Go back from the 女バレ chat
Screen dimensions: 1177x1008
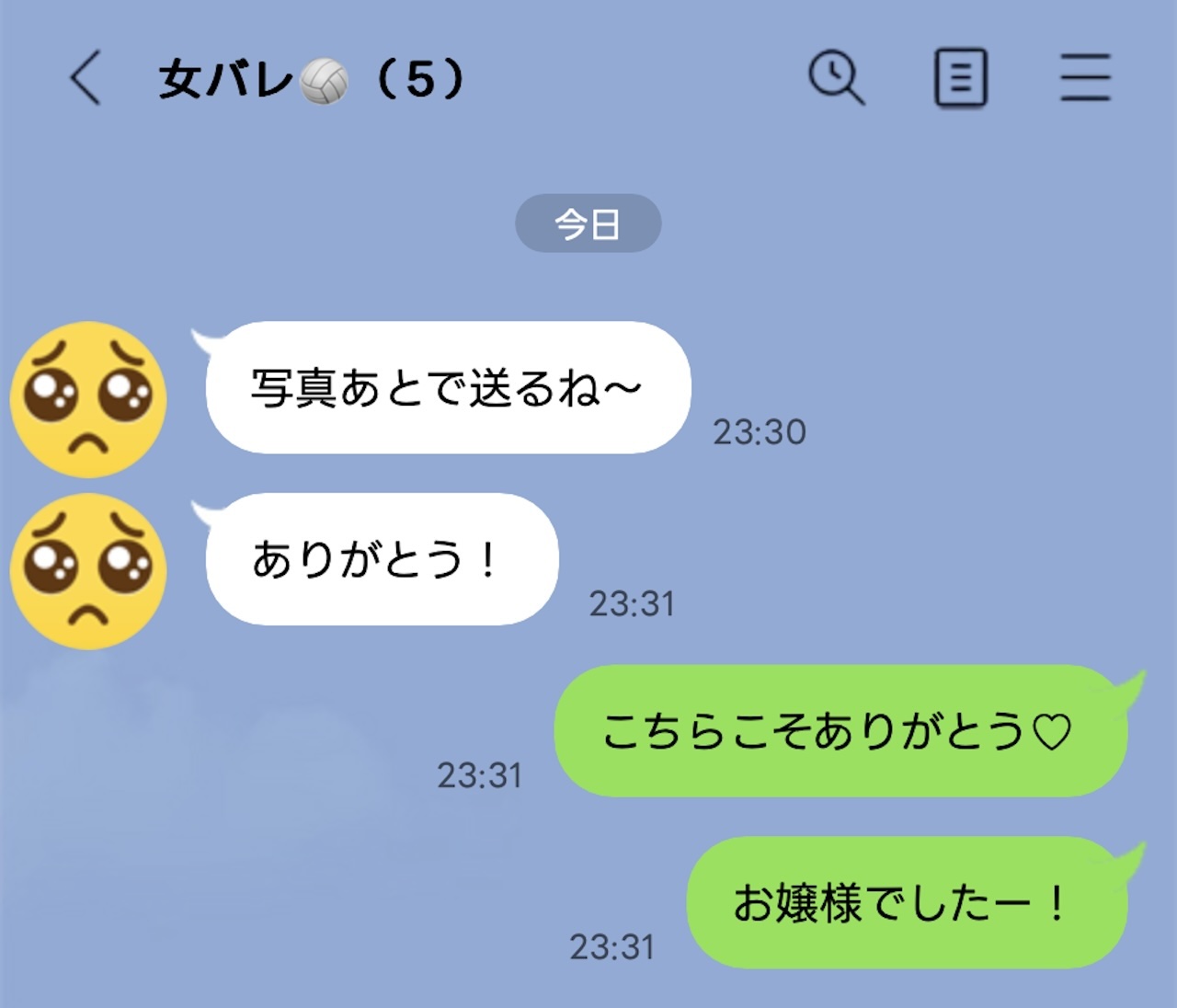(85, 78)
